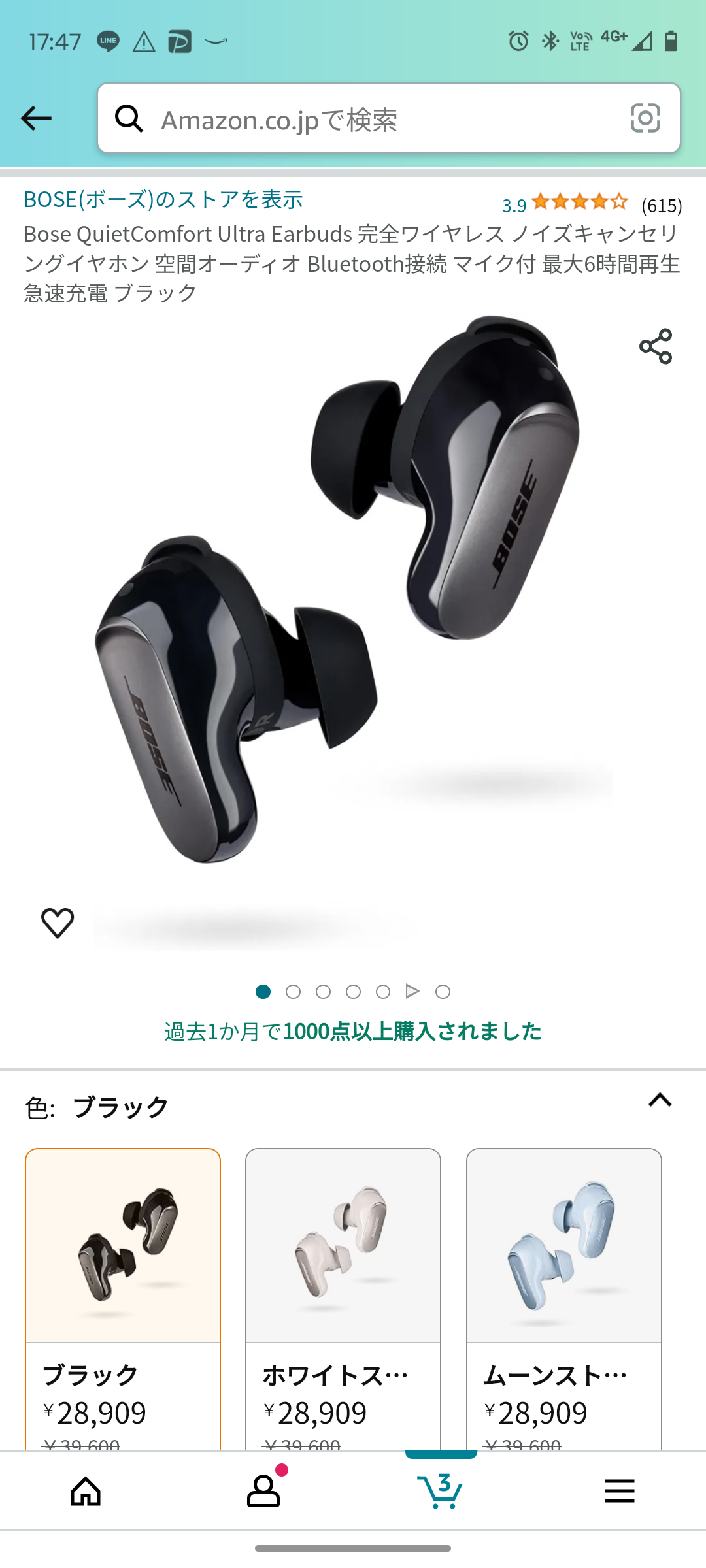The image size is (706, 1568).
Task: Share this Bose earbuds product
Action: point(656,346)
